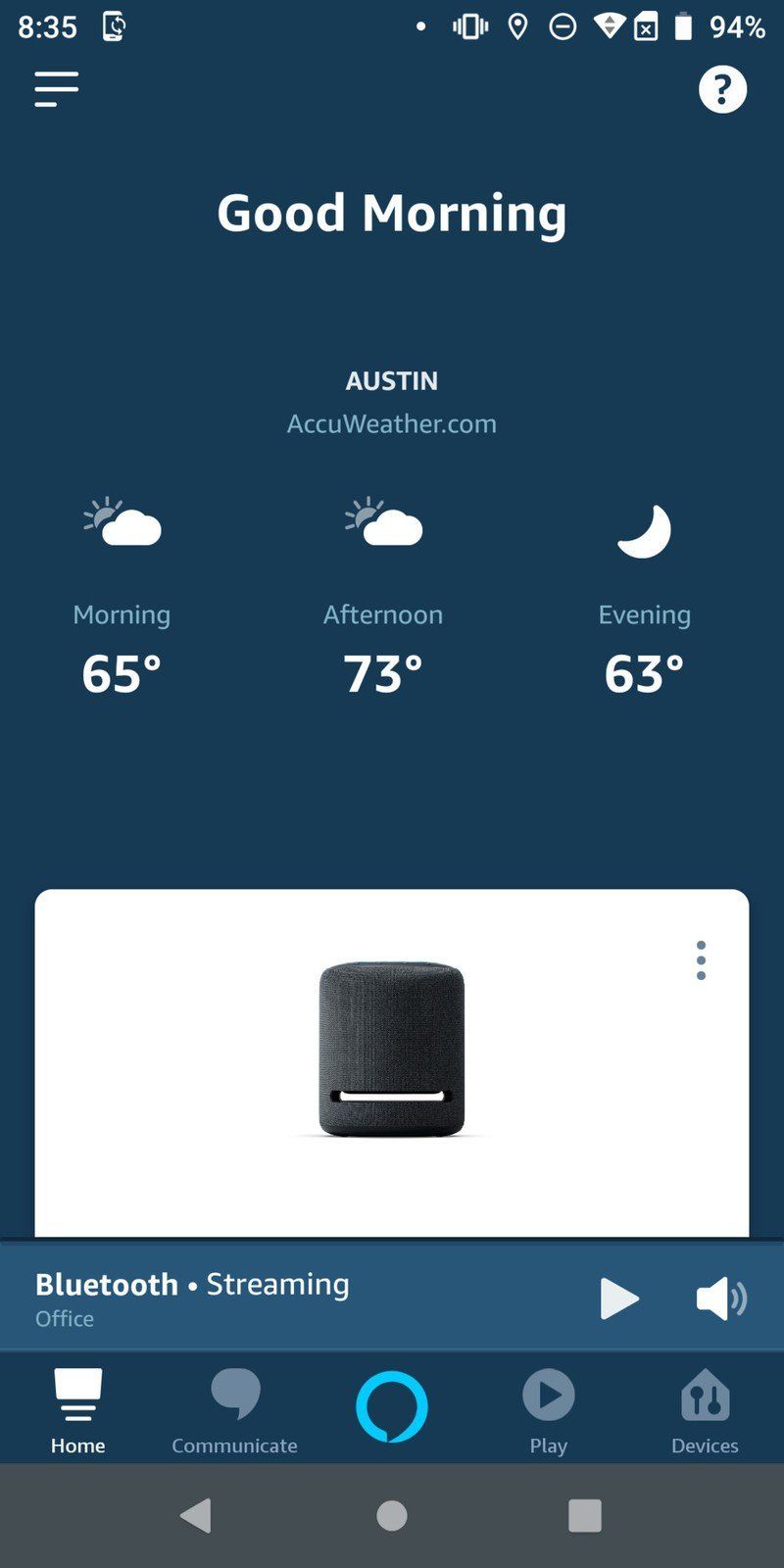
Task: Open the Echo device card options
Action: pyautogui.click(x=701, y=960)
